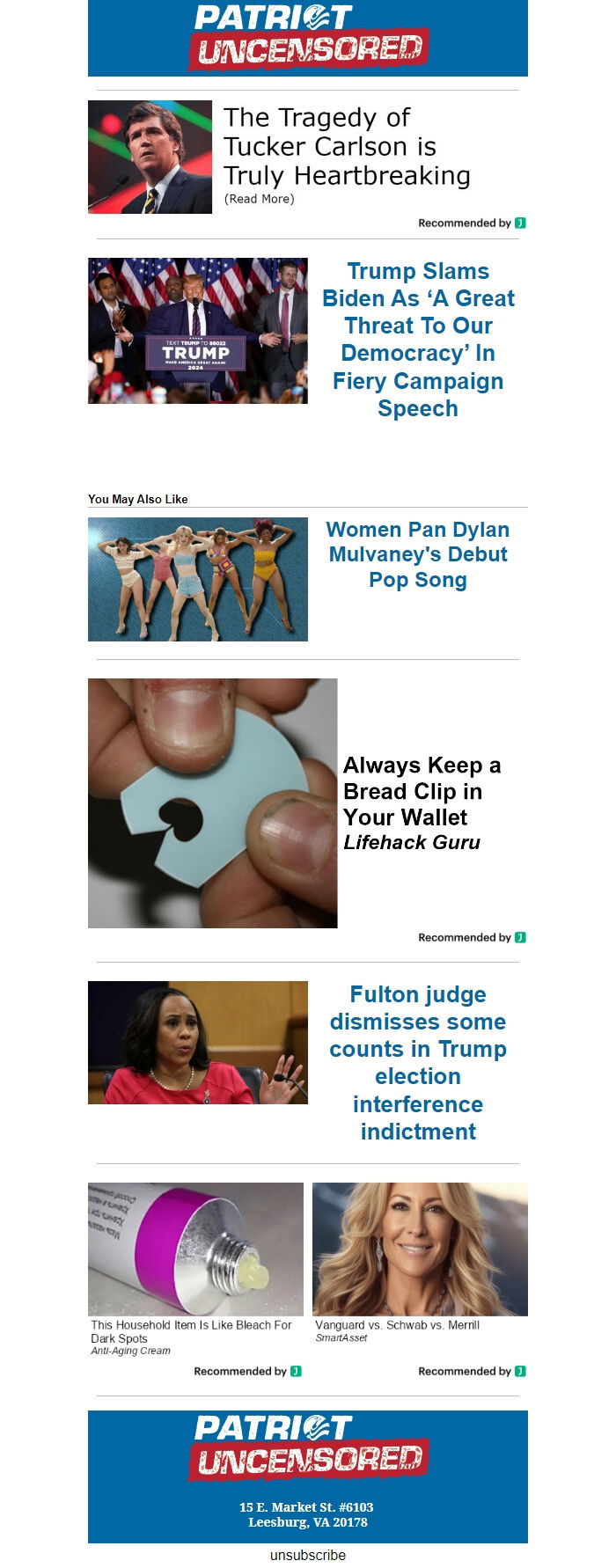Open the courtroom photo for the Fulton story
Image resolution: width=616 pixels, height=1568 pixels.
198,1043
